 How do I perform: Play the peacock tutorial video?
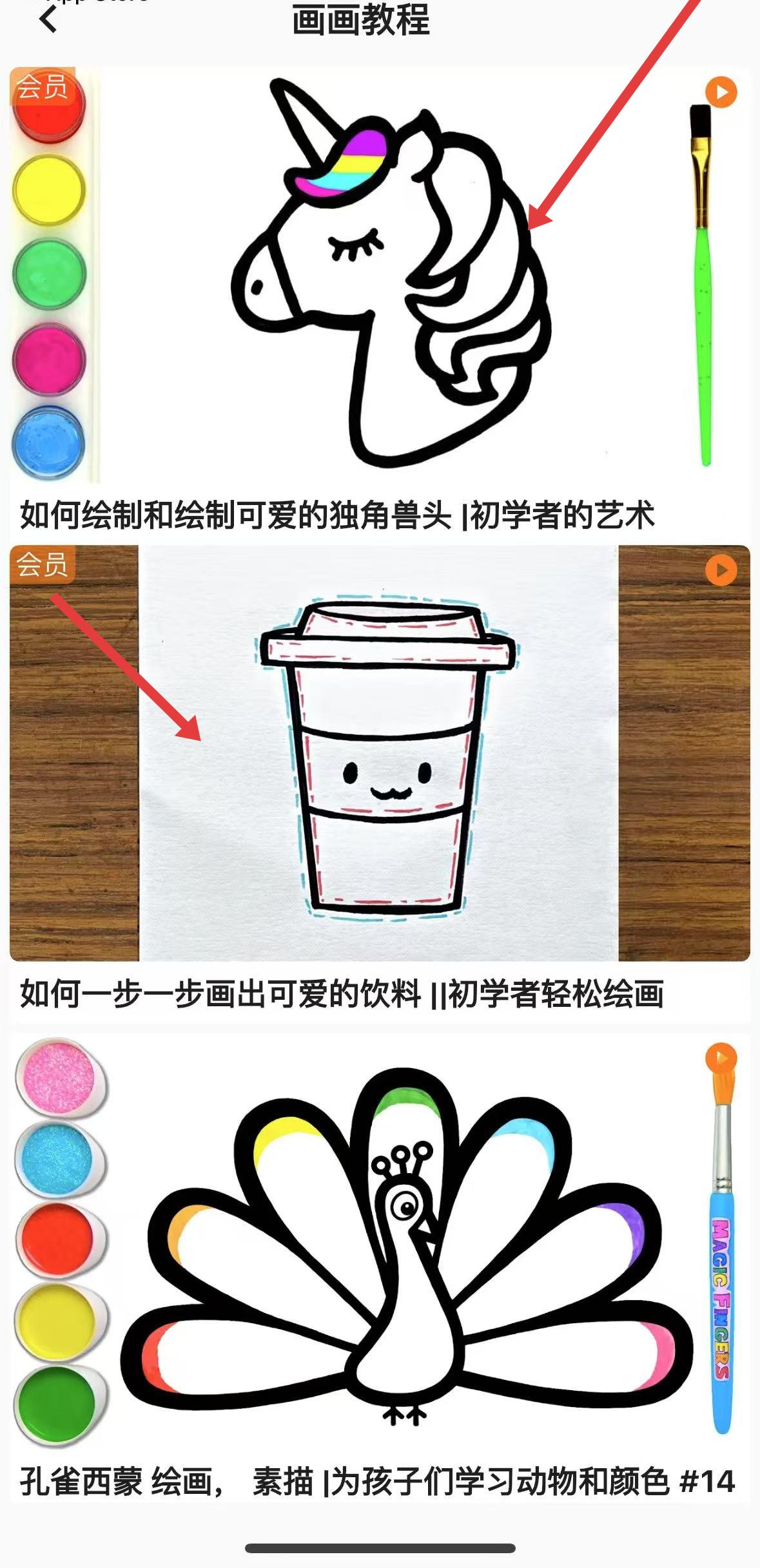tap(721, 1058)
